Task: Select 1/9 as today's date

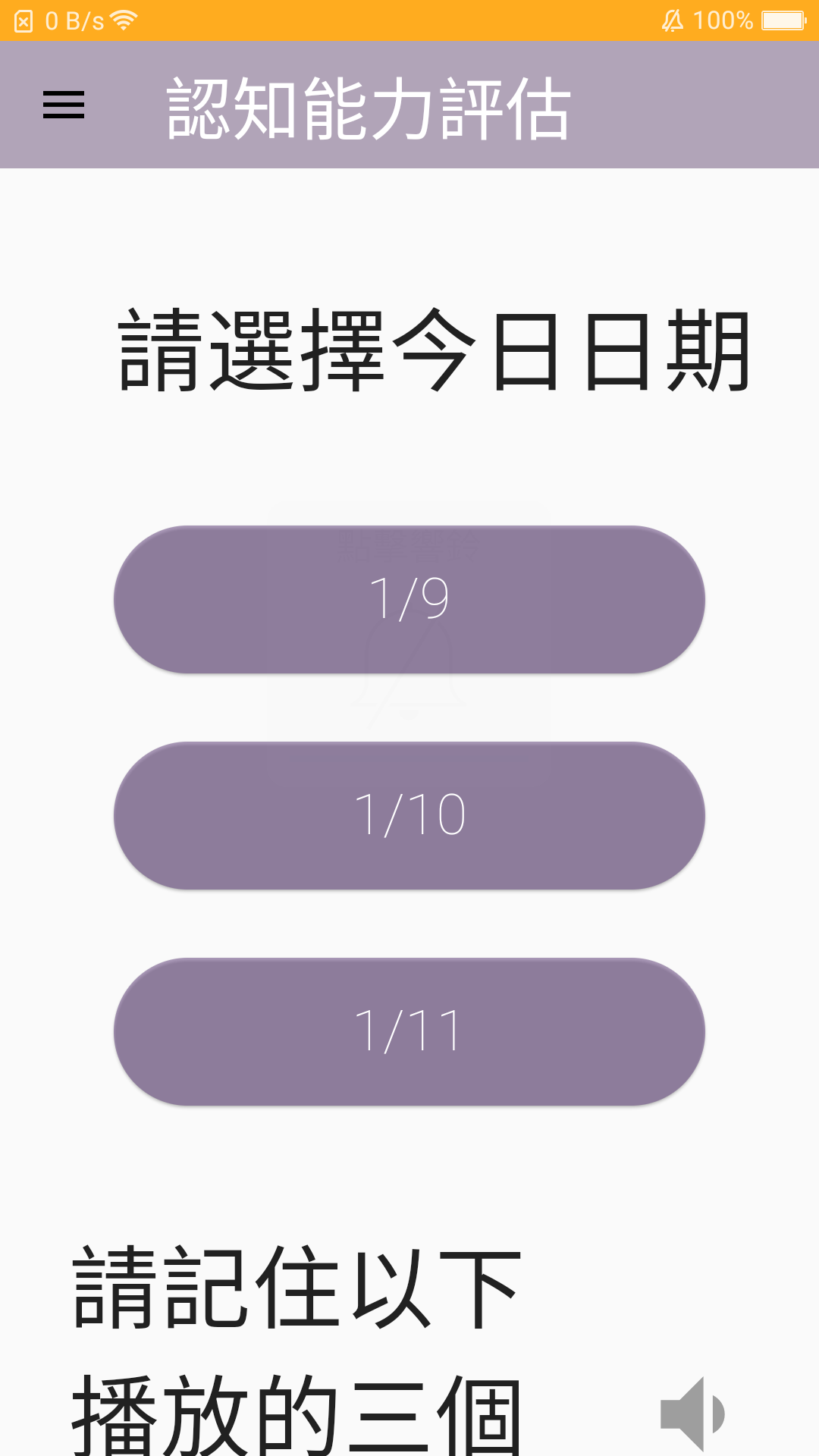Action: (x=409, y=599)
